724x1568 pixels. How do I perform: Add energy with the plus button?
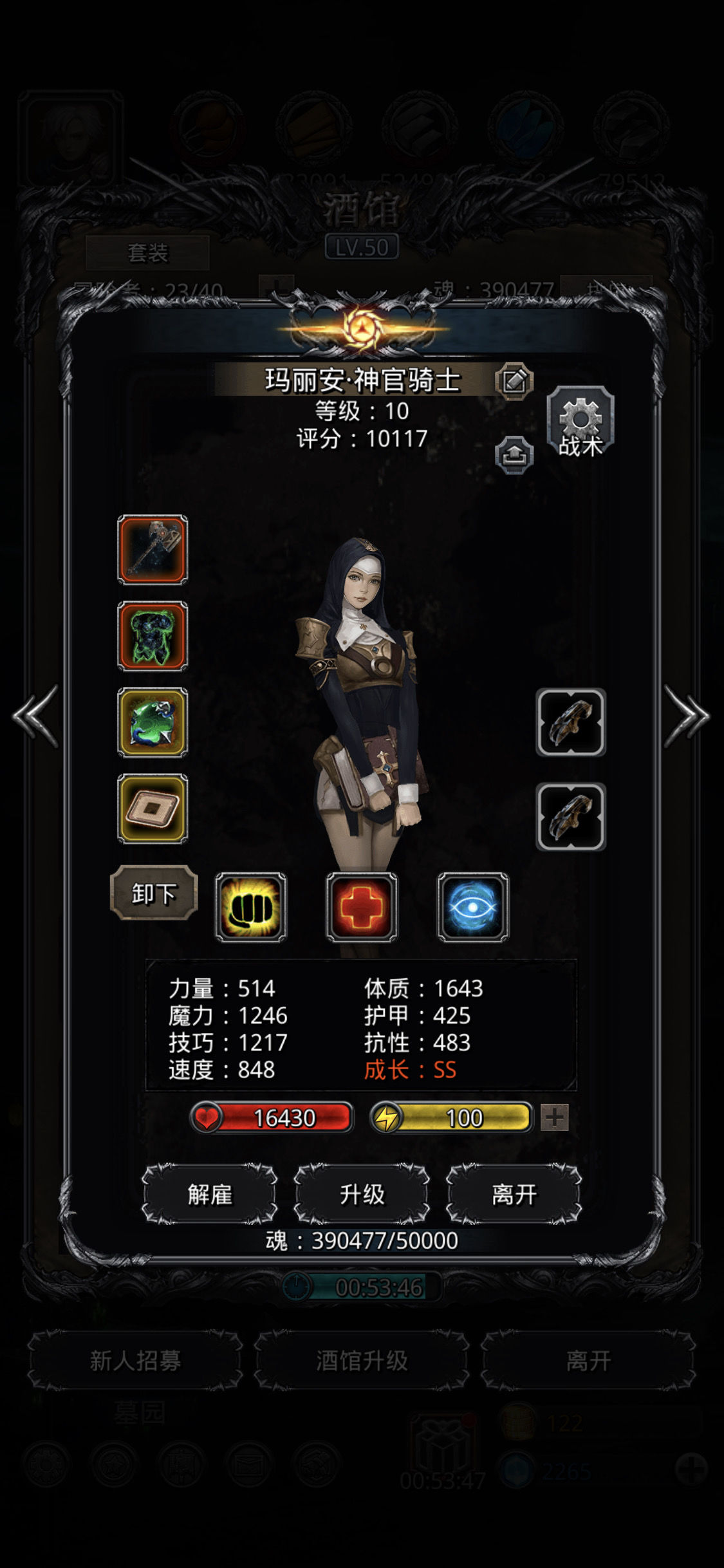(555, 1117)
